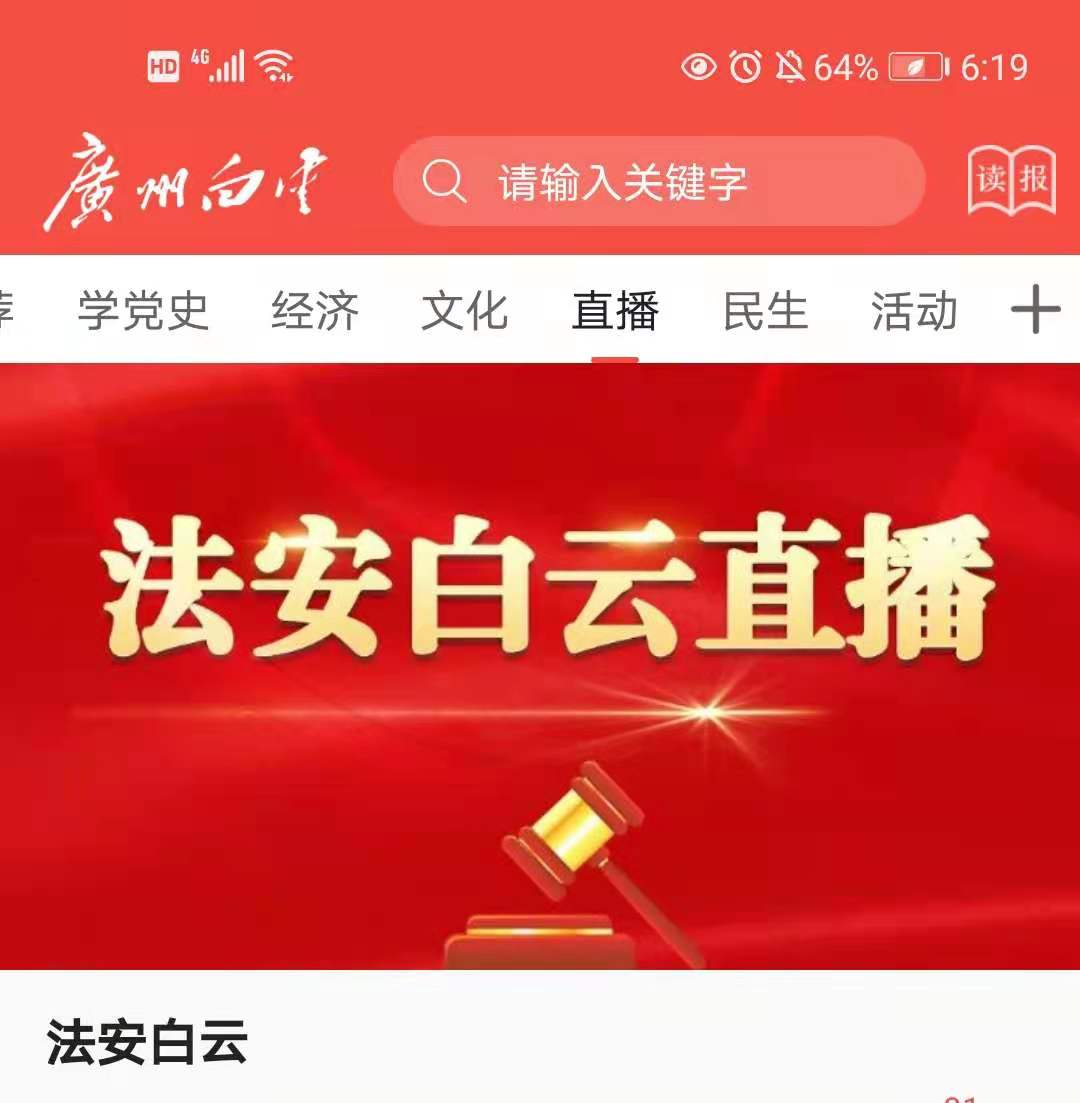Tap the keyword search field
The height and width of the screenshot is (1103, 1080).
[660, 182]
